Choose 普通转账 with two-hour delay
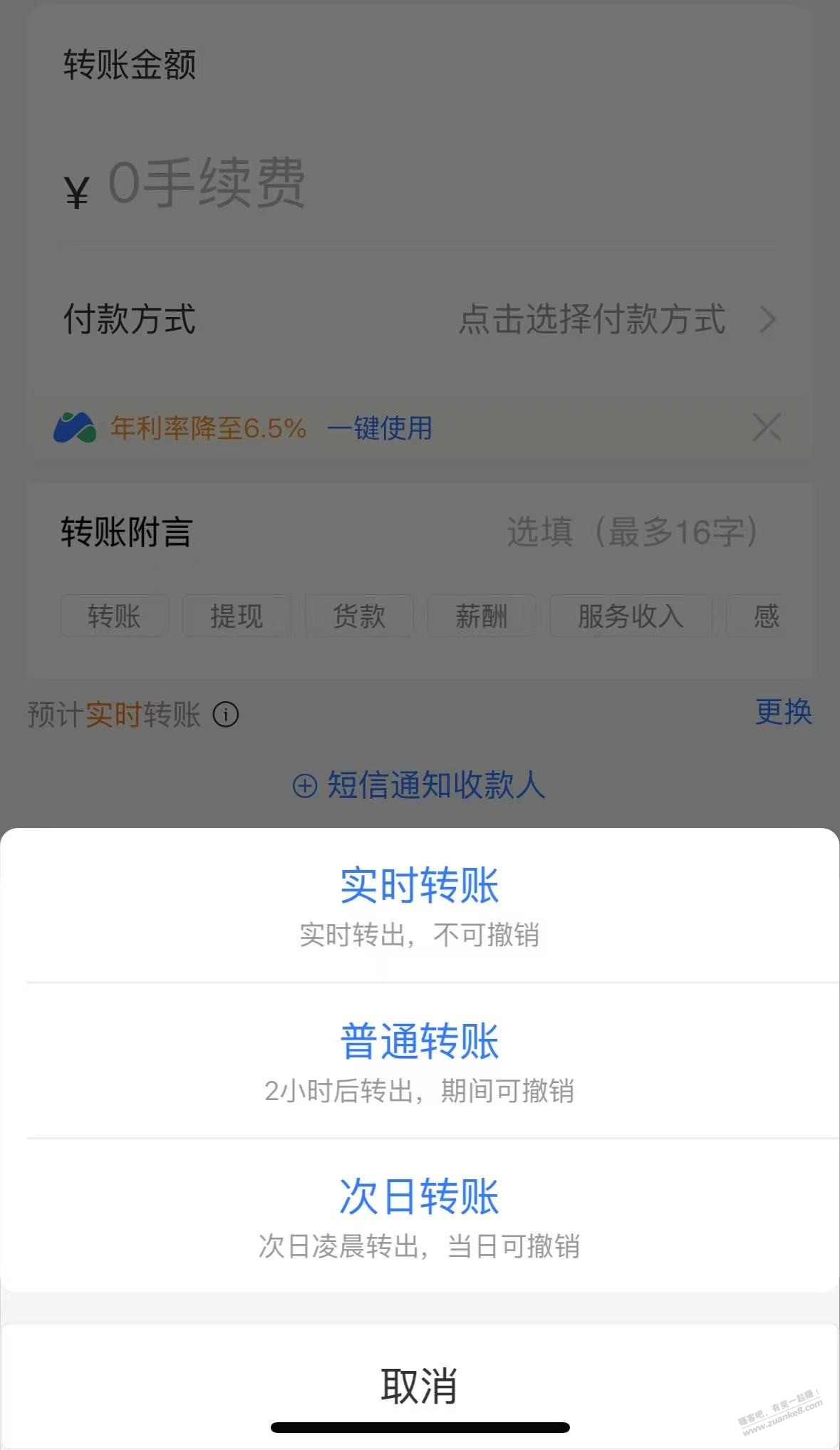The height and width of the screenshot is (1450, 840). pyautogui.click(x=419, y=1060)
